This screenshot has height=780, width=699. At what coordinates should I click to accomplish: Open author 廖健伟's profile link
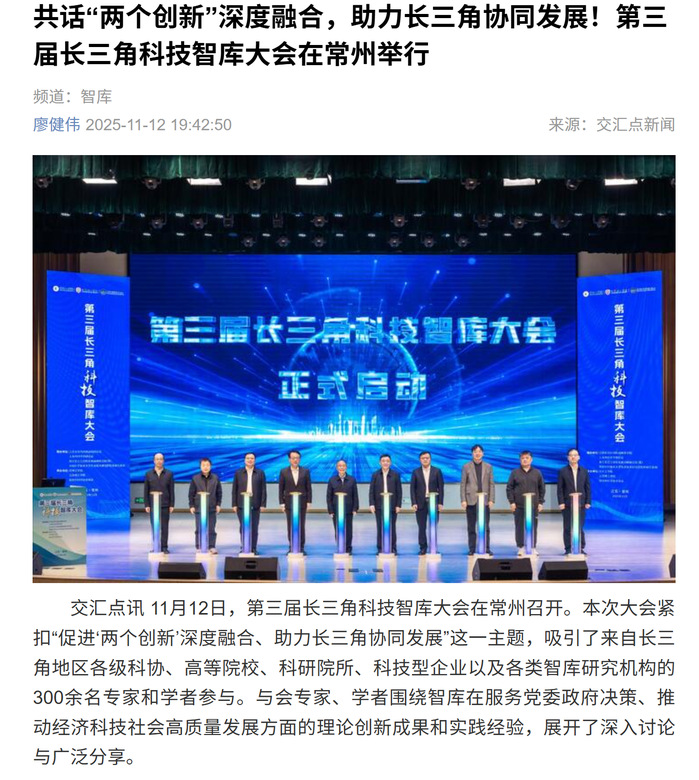pyautogui.click(x=56, y=125)
